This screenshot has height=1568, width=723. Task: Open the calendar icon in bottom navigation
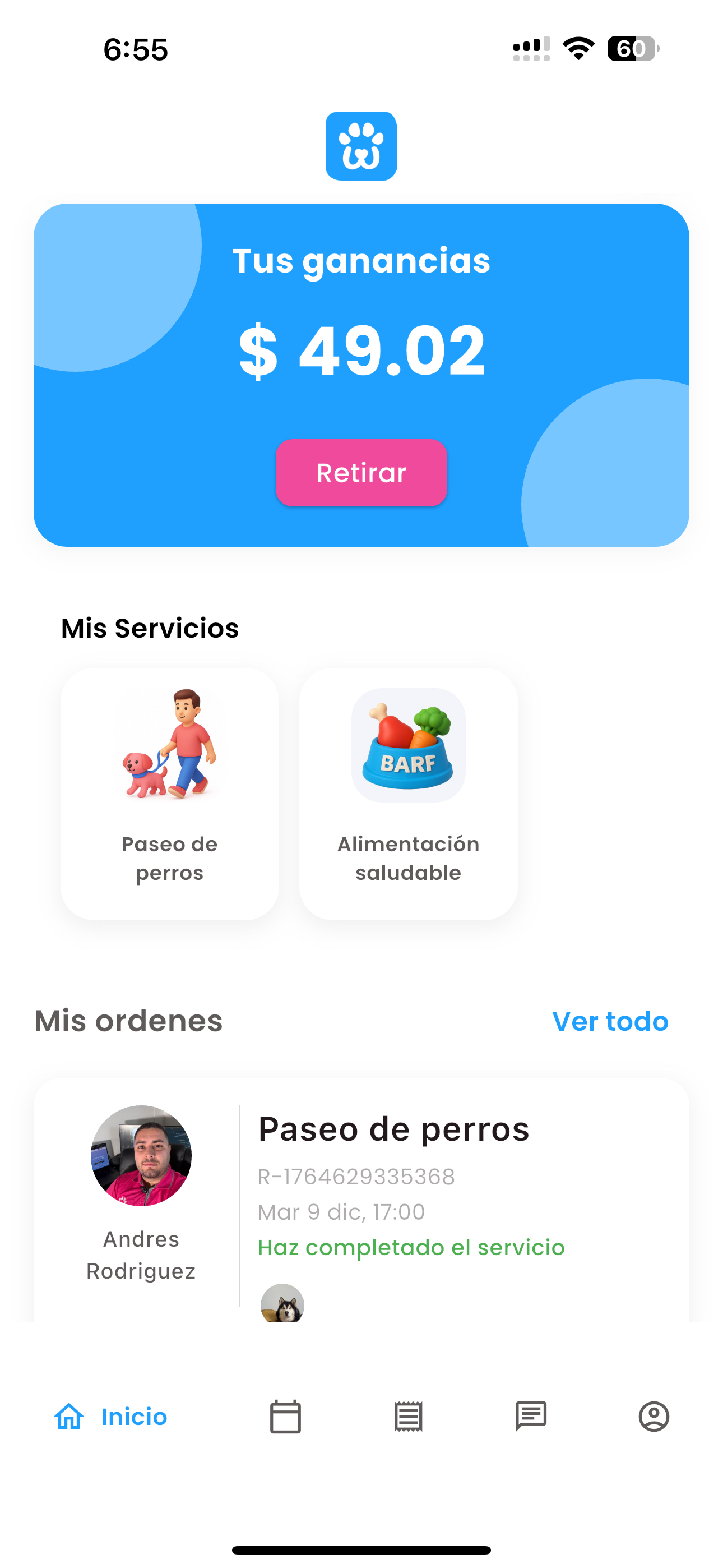coord(284,1417)
